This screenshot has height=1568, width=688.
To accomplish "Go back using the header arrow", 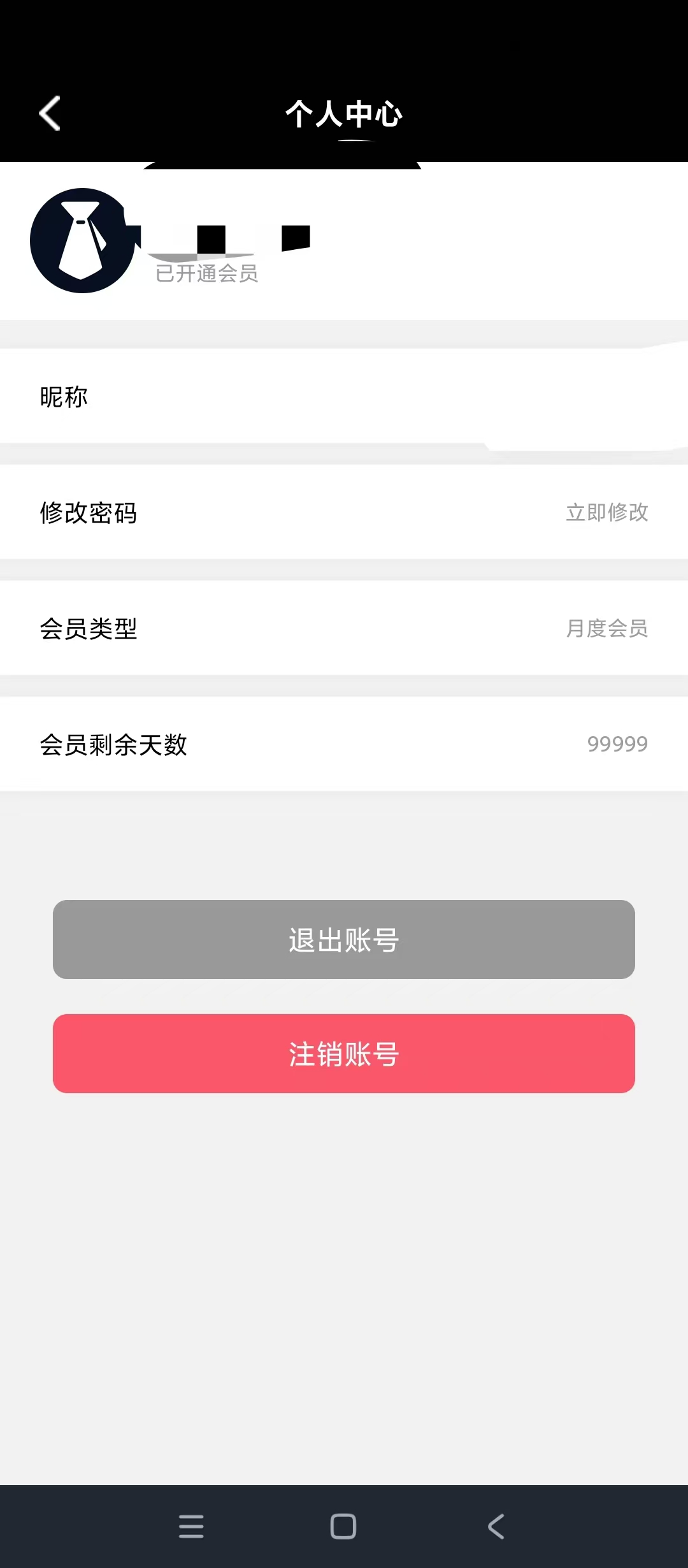I will (x=50, y=113).
